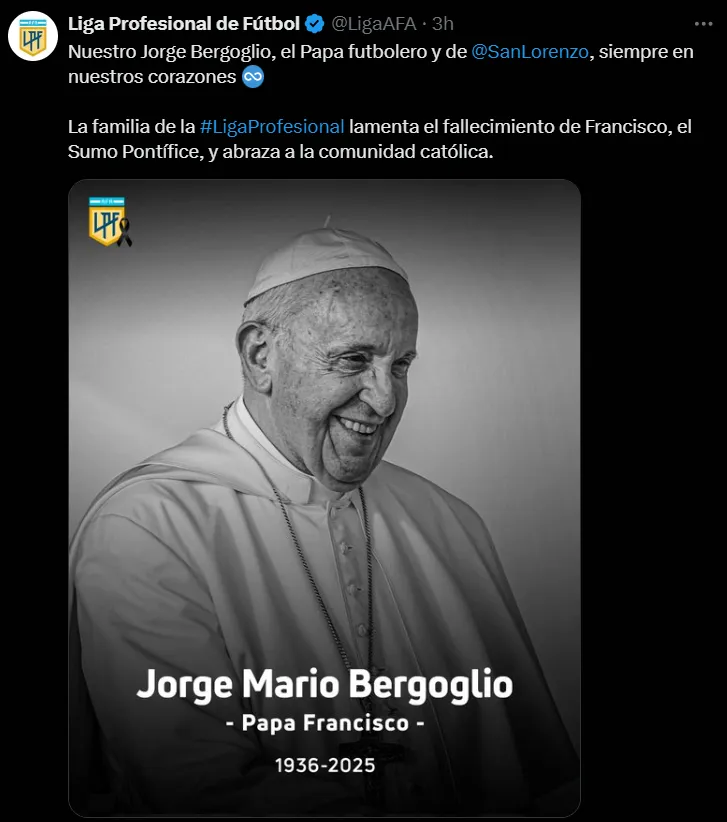Image resolution: width=727 pixels, height=822 pixels.
Task: Open the #LigaProfesional hashtag
Action: tap(272, 127)
